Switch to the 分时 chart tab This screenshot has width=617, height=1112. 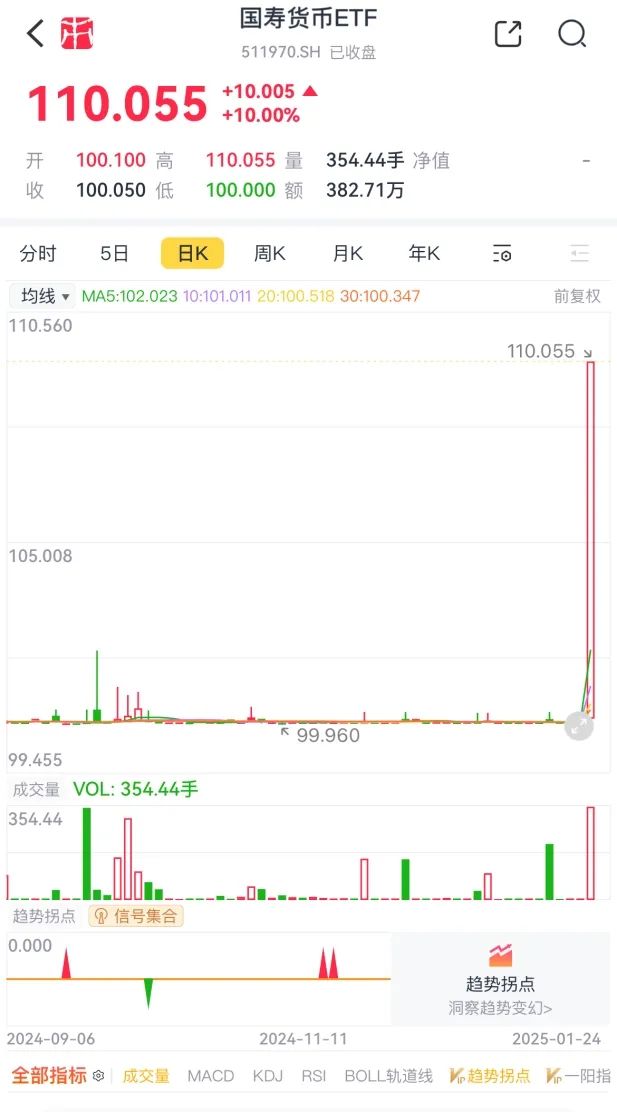tap(38, 254)
